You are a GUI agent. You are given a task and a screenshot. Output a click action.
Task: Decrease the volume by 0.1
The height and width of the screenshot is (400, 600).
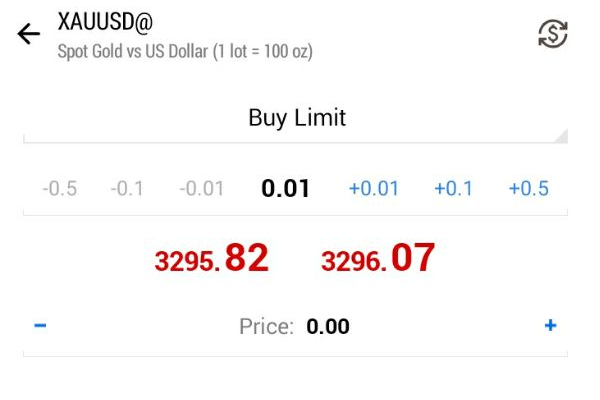127,188
